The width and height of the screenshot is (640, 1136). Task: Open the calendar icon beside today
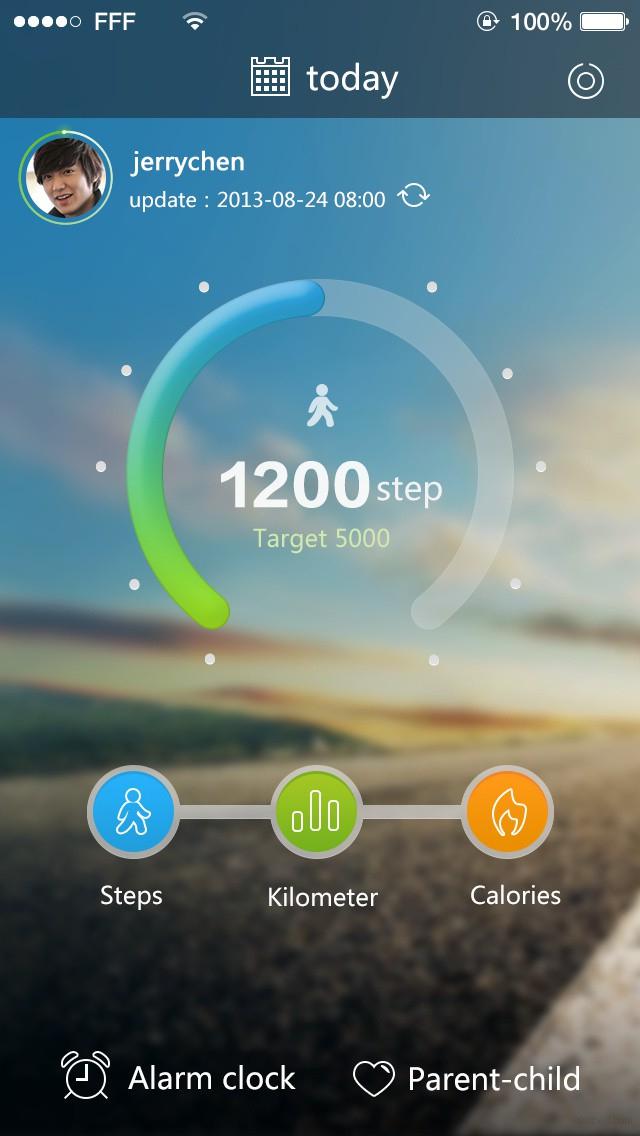(270, 77)
